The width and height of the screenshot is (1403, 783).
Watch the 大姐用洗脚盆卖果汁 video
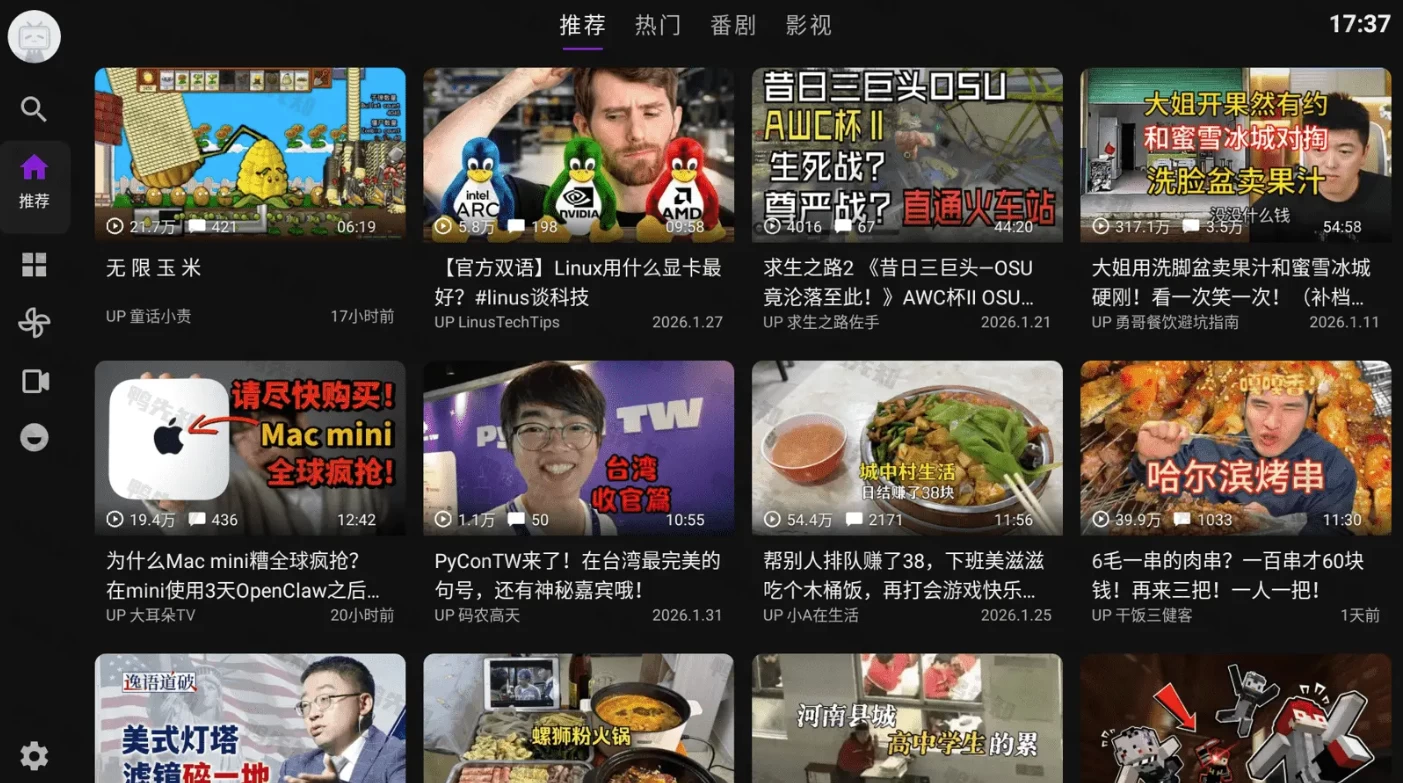[x=1235, y=155]
